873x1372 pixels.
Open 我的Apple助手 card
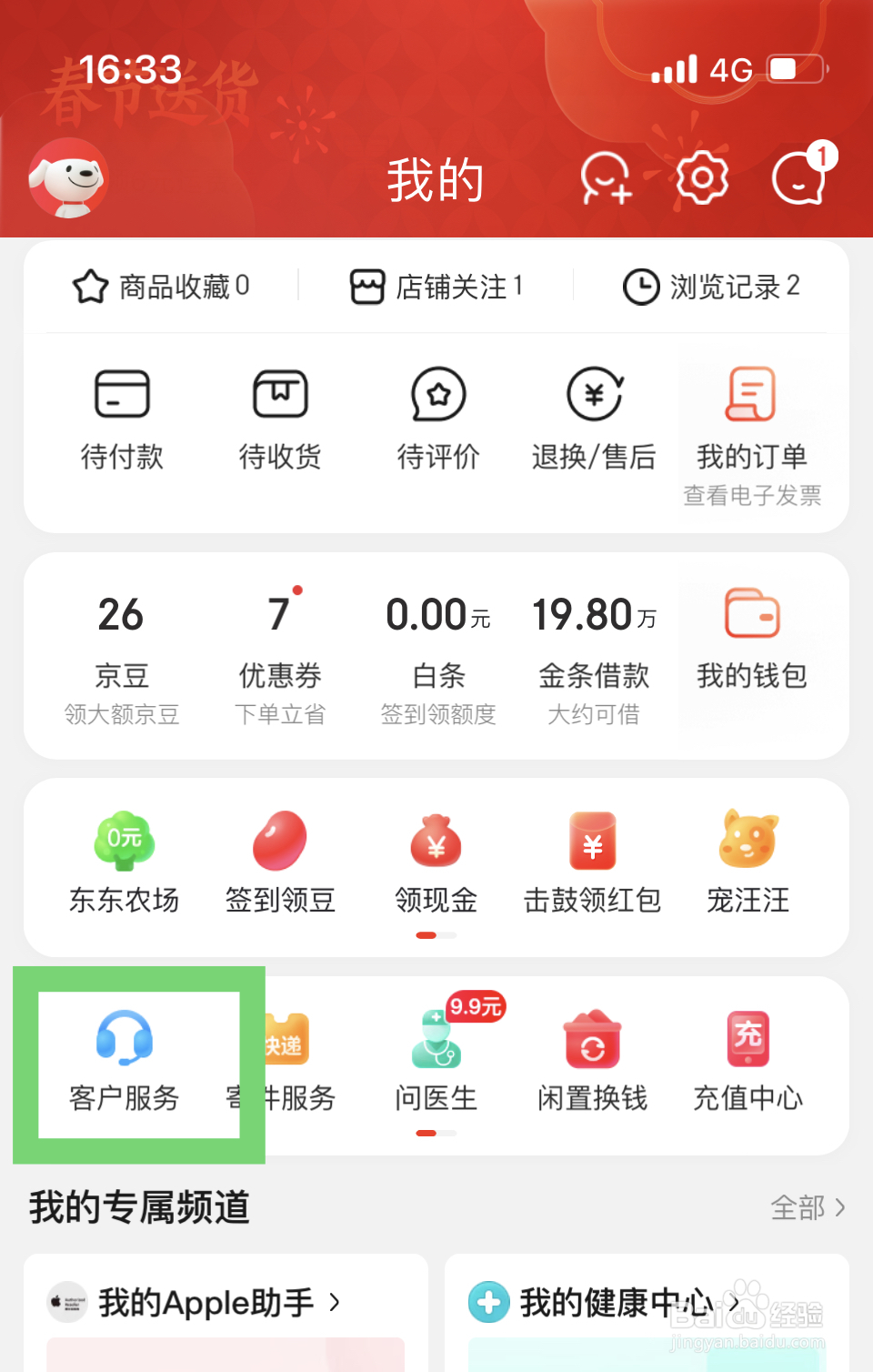pos(207,1303)
